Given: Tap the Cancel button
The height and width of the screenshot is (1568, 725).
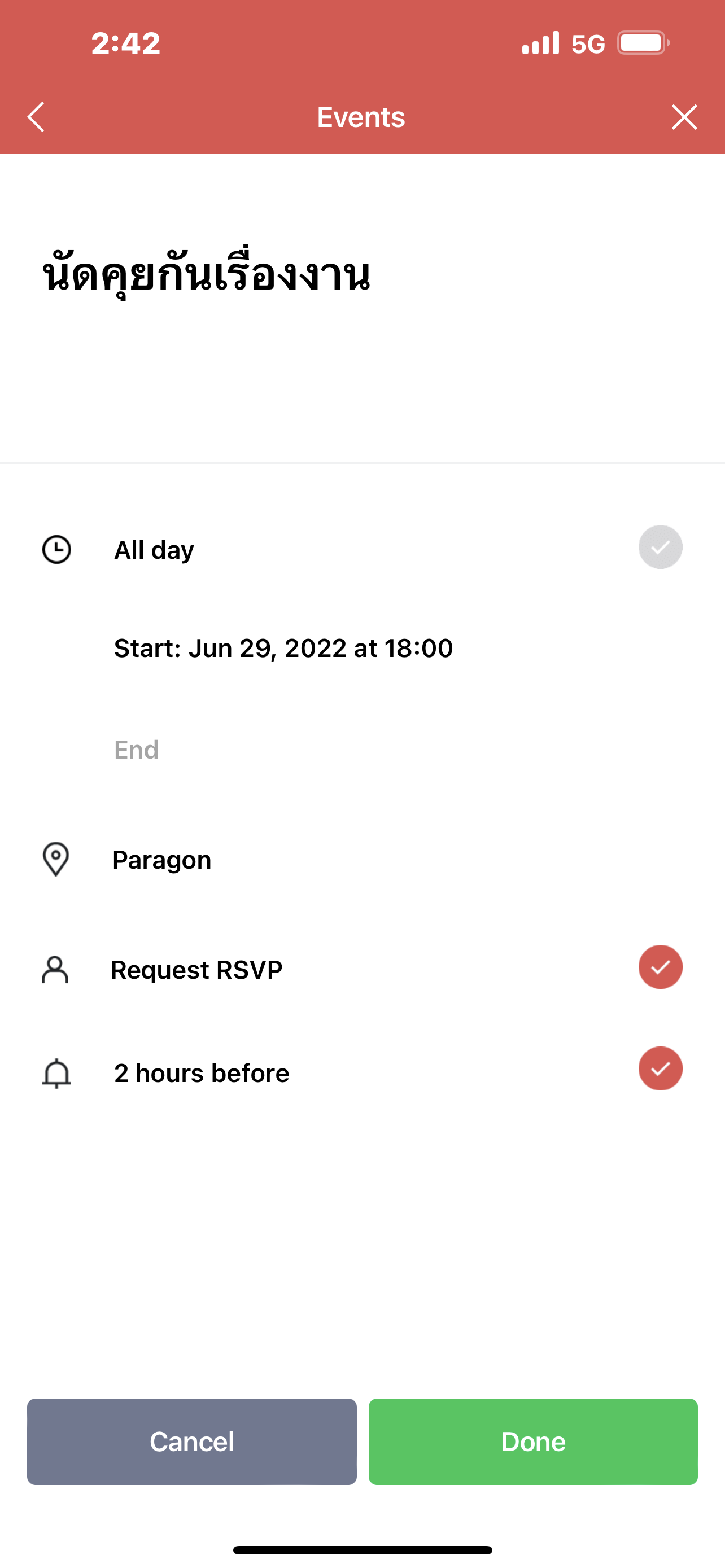Looking at the screenshot, I should click(192, 1442).
